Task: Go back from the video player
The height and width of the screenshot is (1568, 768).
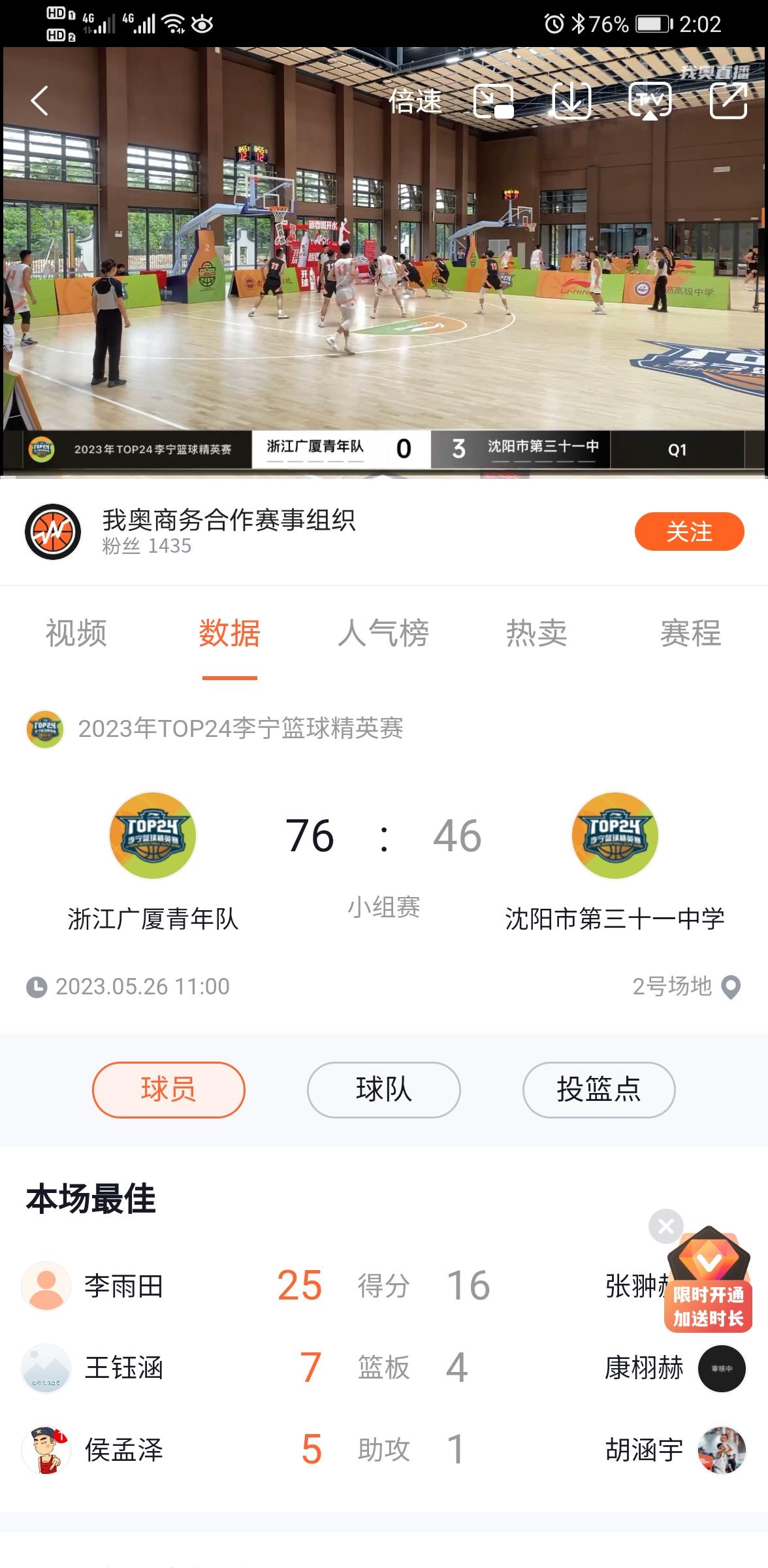Action: 40,101
